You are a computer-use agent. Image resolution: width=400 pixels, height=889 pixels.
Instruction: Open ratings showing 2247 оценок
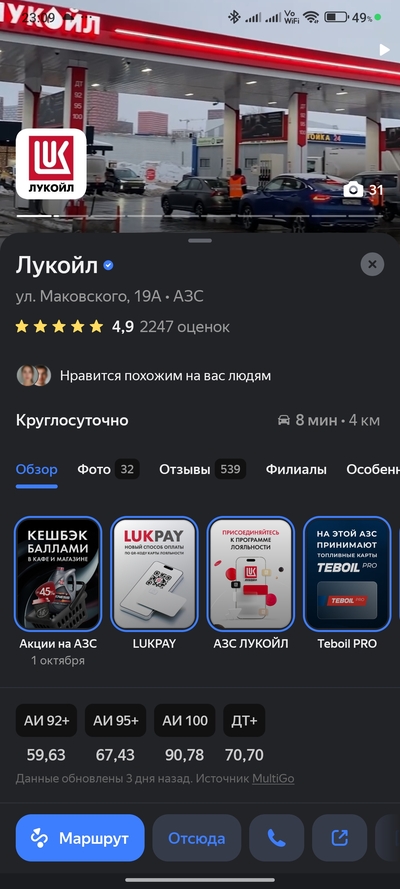(185, 327)
